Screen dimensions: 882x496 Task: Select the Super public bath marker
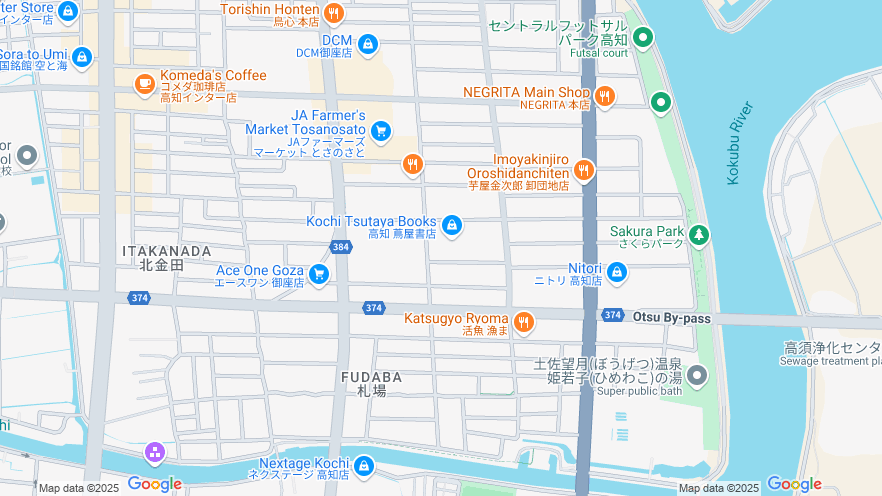(x=697, y=376)
